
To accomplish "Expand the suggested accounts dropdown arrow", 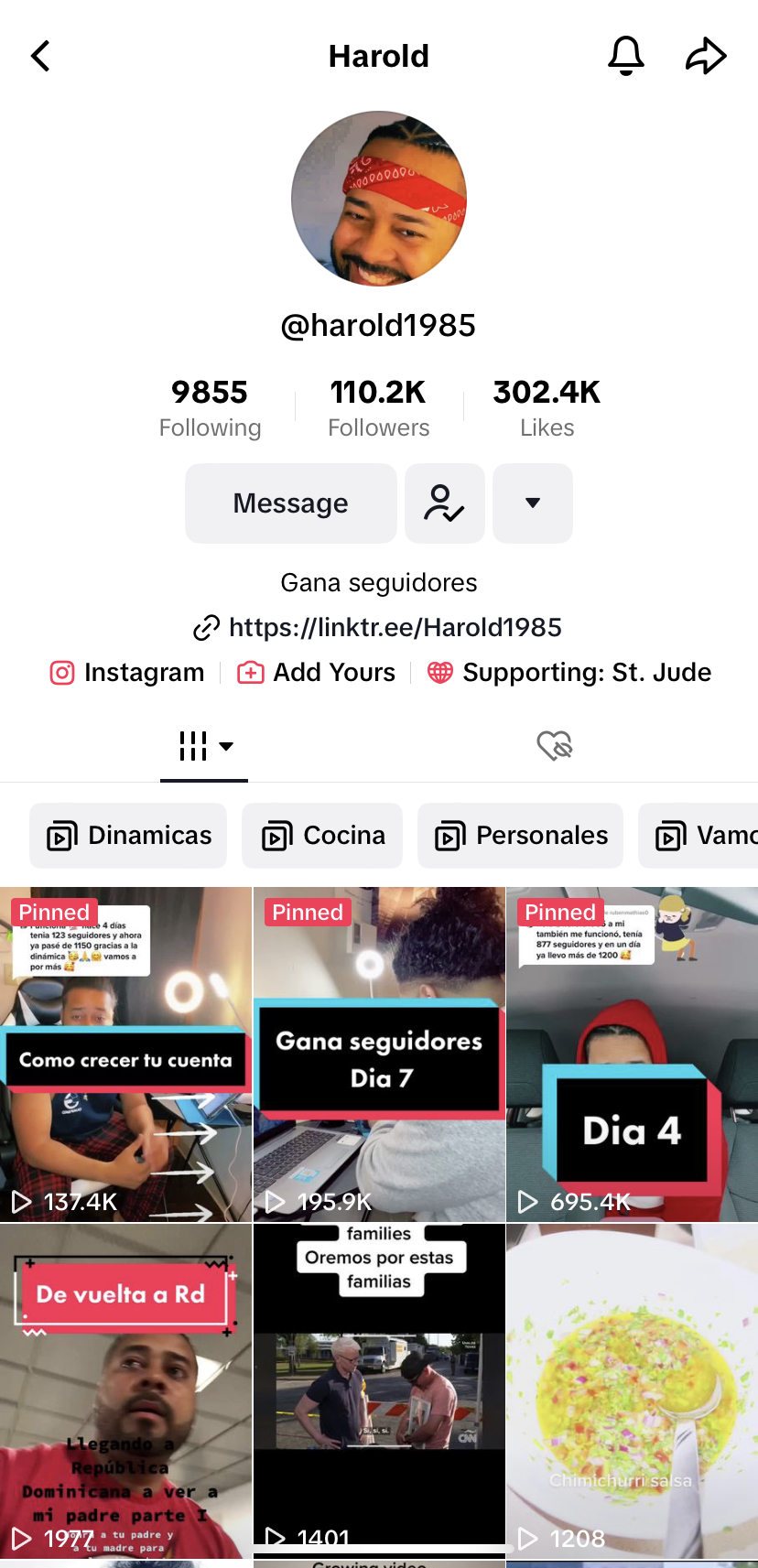I will click(533, 503).
